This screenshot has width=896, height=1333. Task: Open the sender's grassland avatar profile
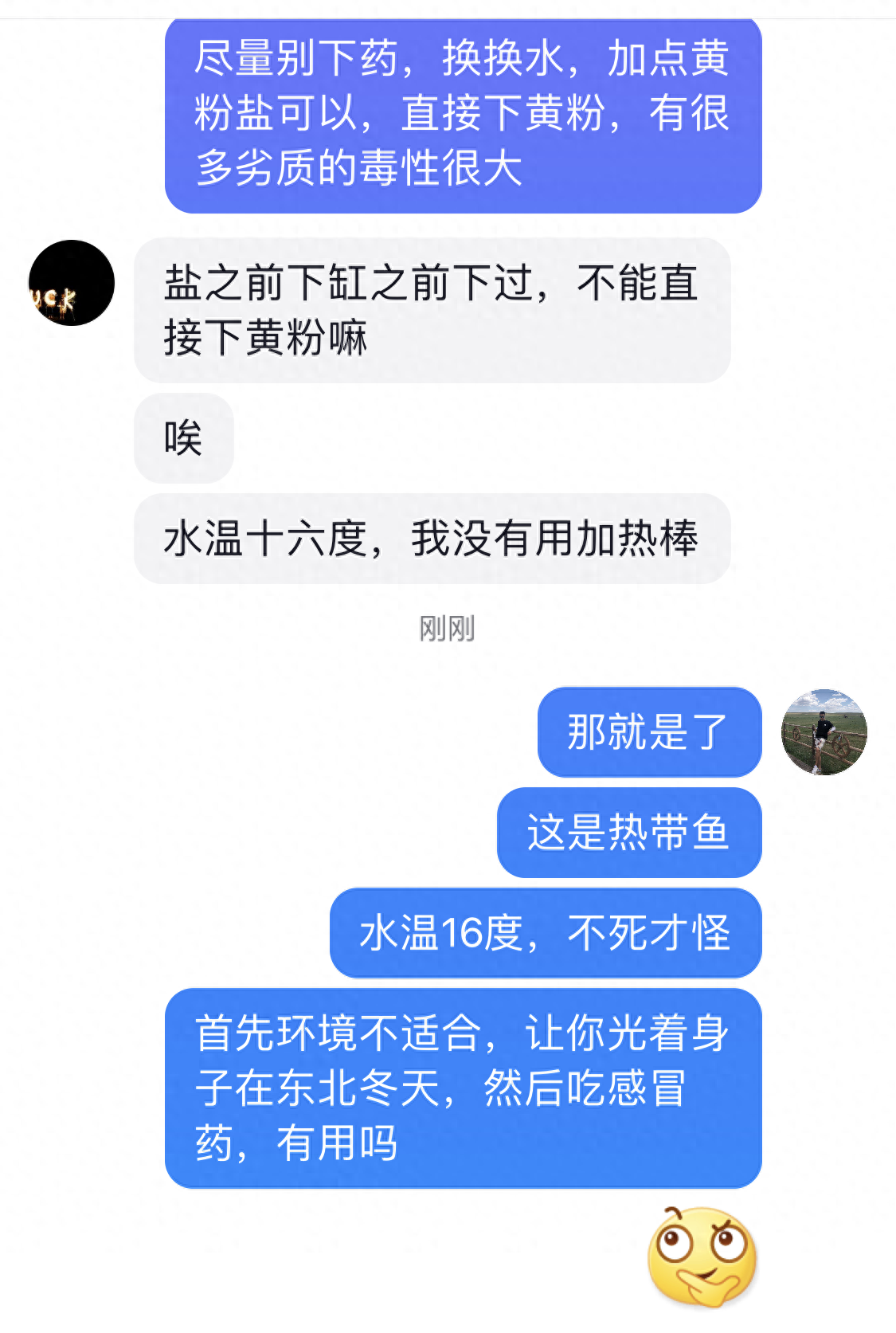(x=824, y=731)
